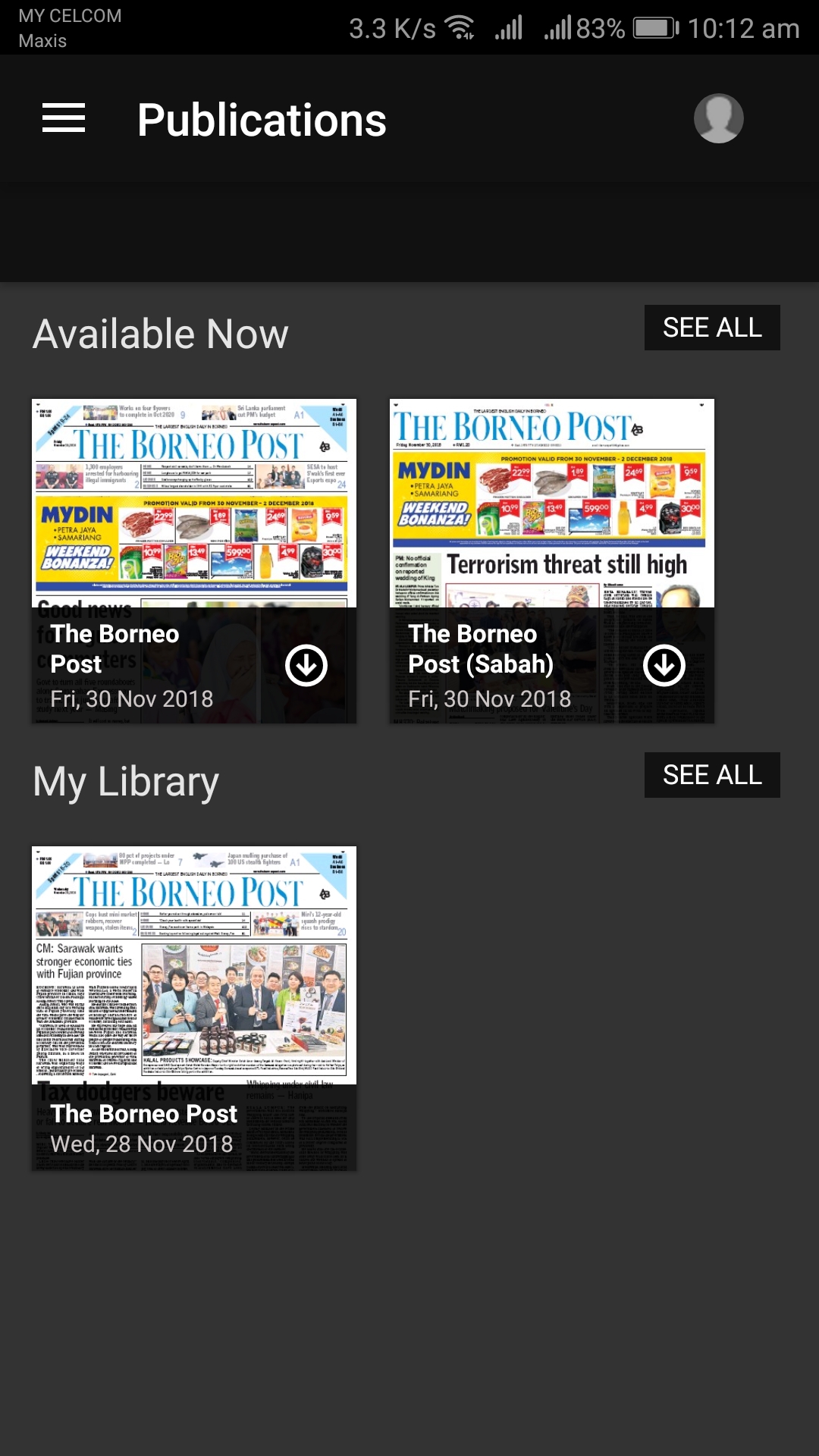The height and width of the screenshot is (1456, 819).
Task: See all issues in My Library
Action: coord(711,774)
